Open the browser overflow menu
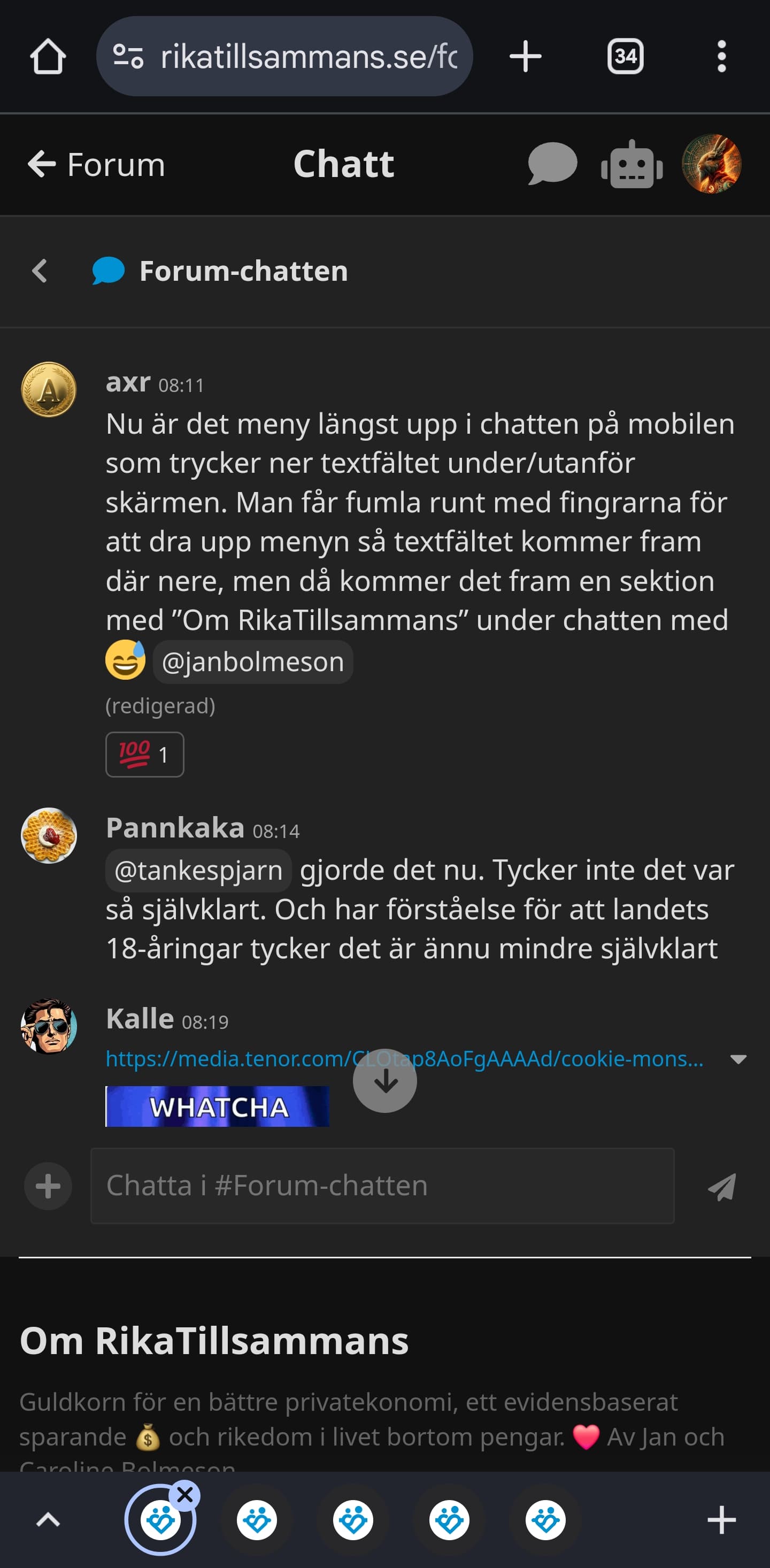Viewport: 770px width, 1568px height. point(721,57)
